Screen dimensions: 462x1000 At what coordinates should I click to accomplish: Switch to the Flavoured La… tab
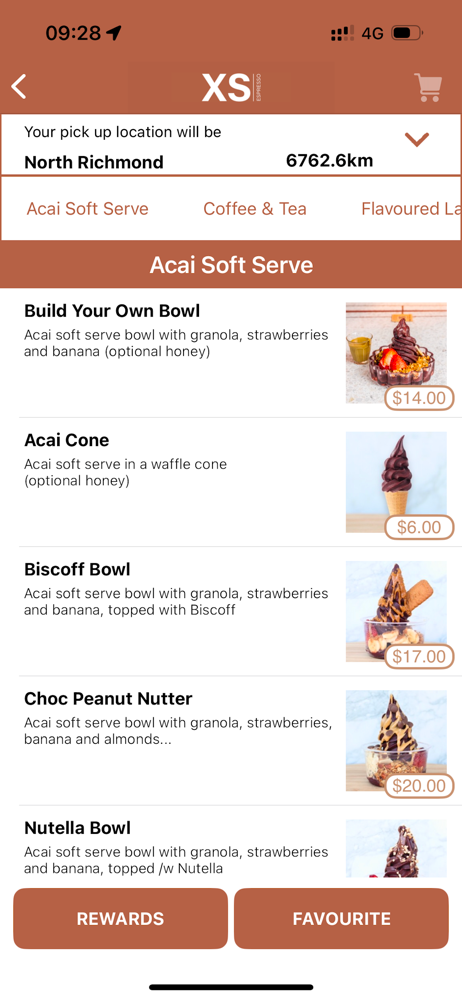pos(411,209)
